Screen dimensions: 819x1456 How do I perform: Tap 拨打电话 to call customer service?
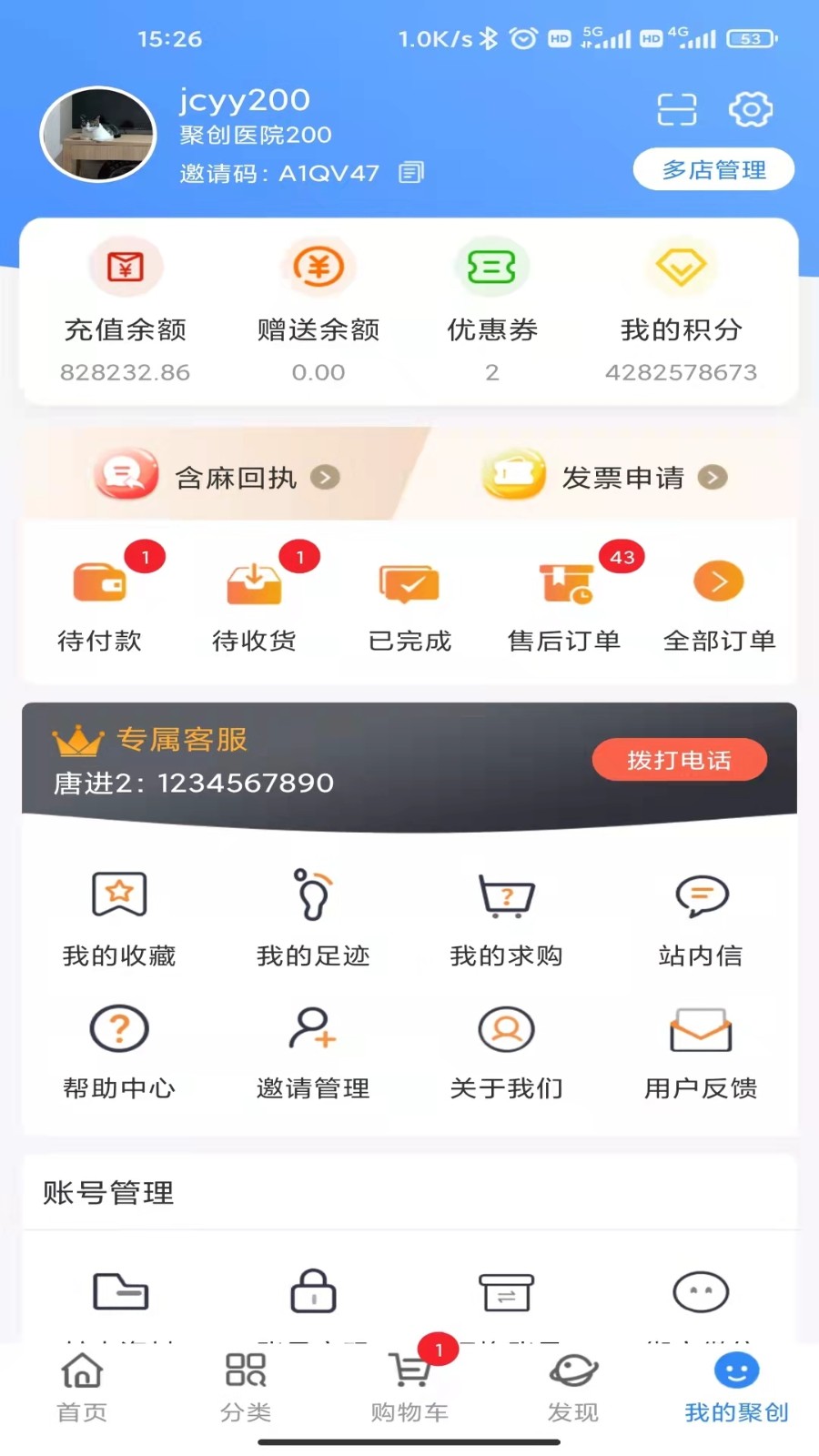click(x=679, y=760)
